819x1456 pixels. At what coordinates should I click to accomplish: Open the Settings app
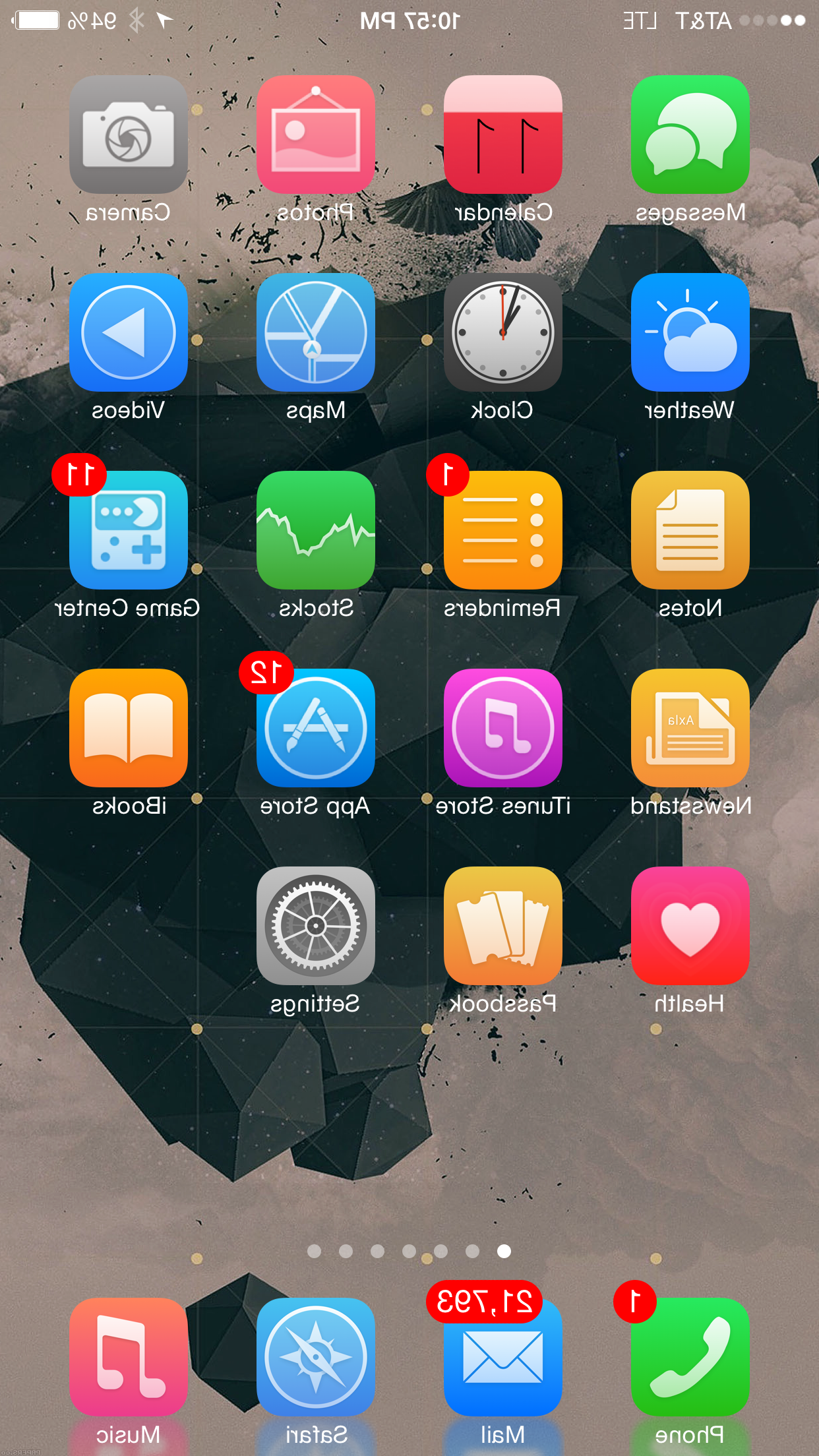(x=316, y=926)
